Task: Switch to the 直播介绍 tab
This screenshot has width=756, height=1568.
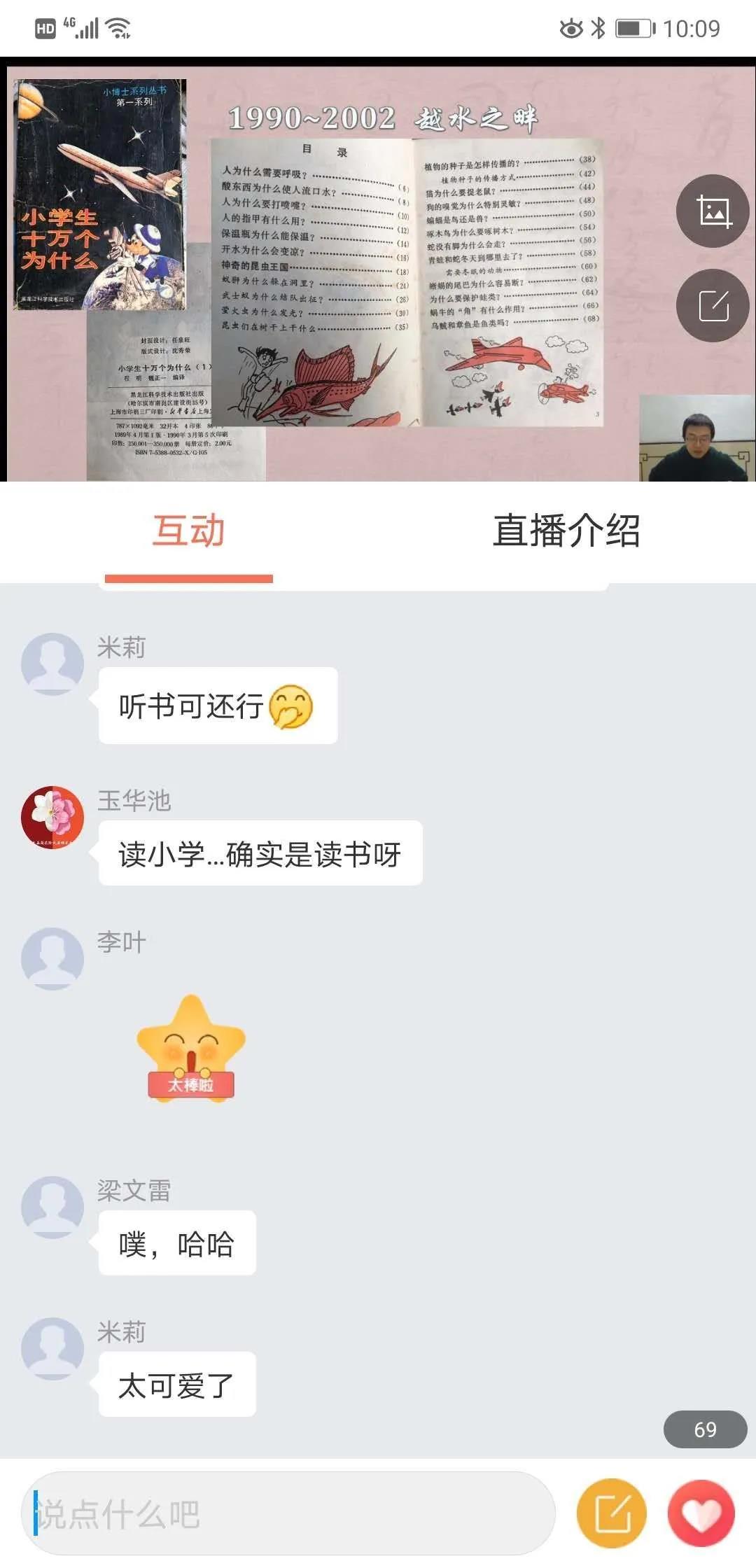Action: tap(566, 531)
